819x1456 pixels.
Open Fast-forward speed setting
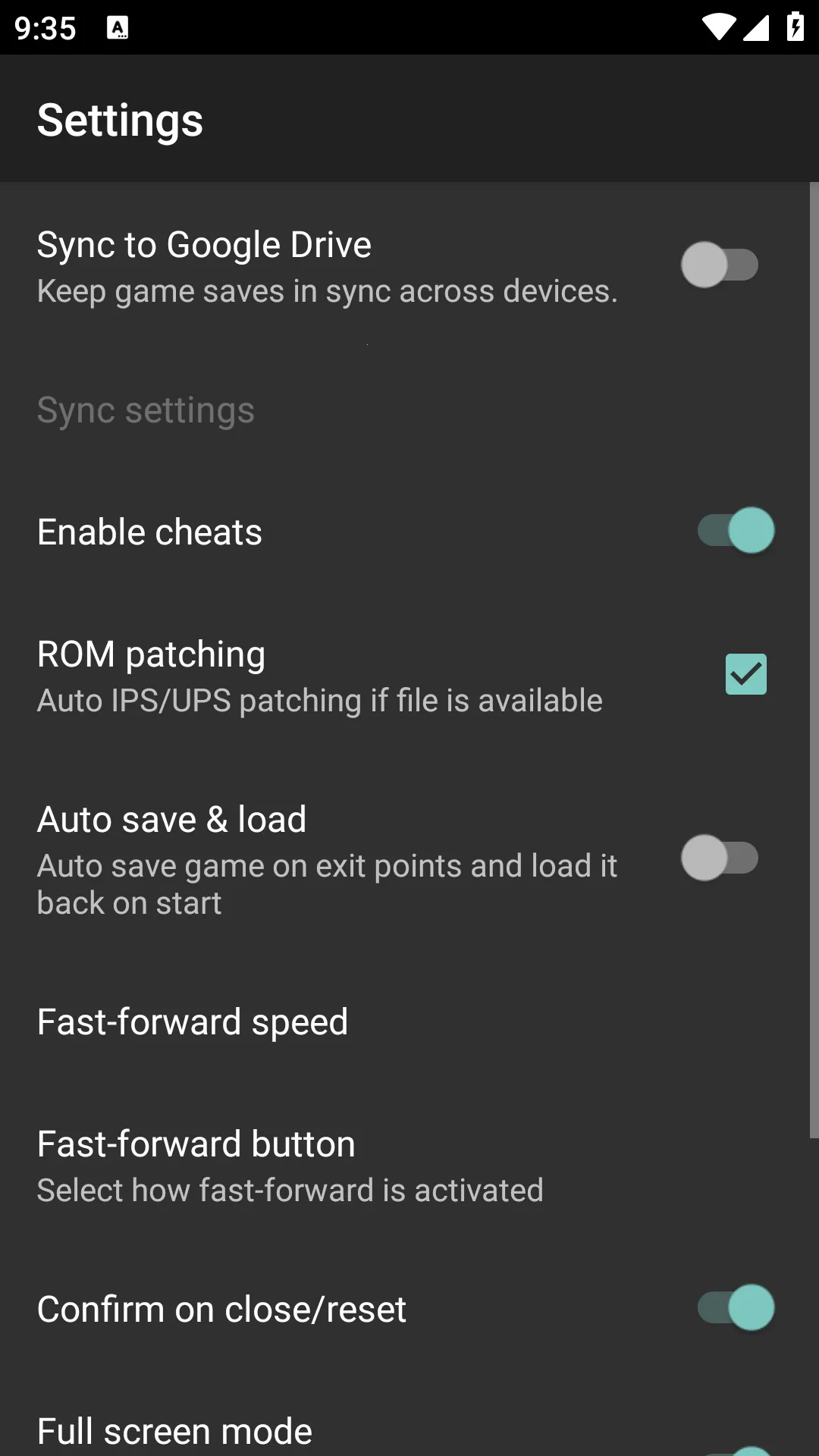pos(193,1022)
